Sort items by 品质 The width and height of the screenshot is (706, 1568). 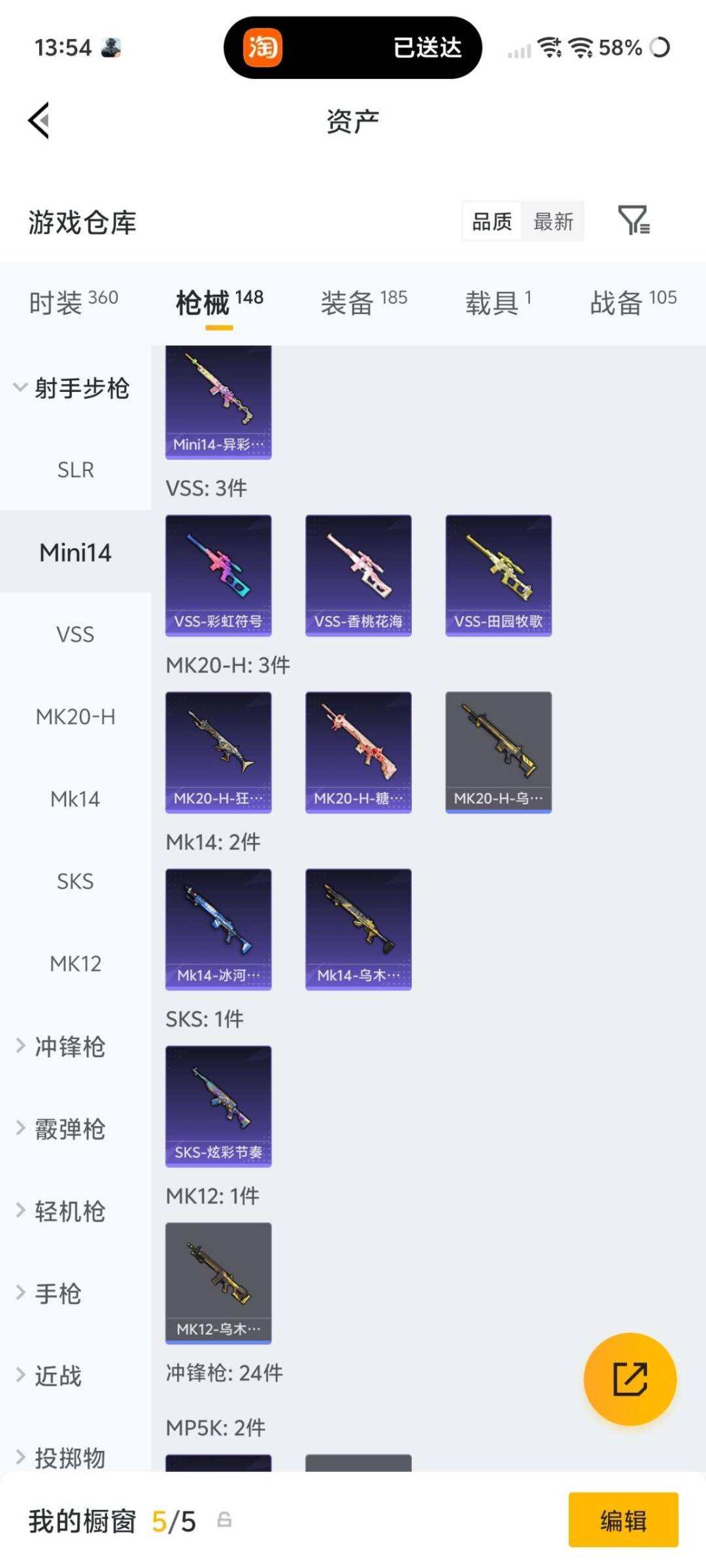click(492, 221)
